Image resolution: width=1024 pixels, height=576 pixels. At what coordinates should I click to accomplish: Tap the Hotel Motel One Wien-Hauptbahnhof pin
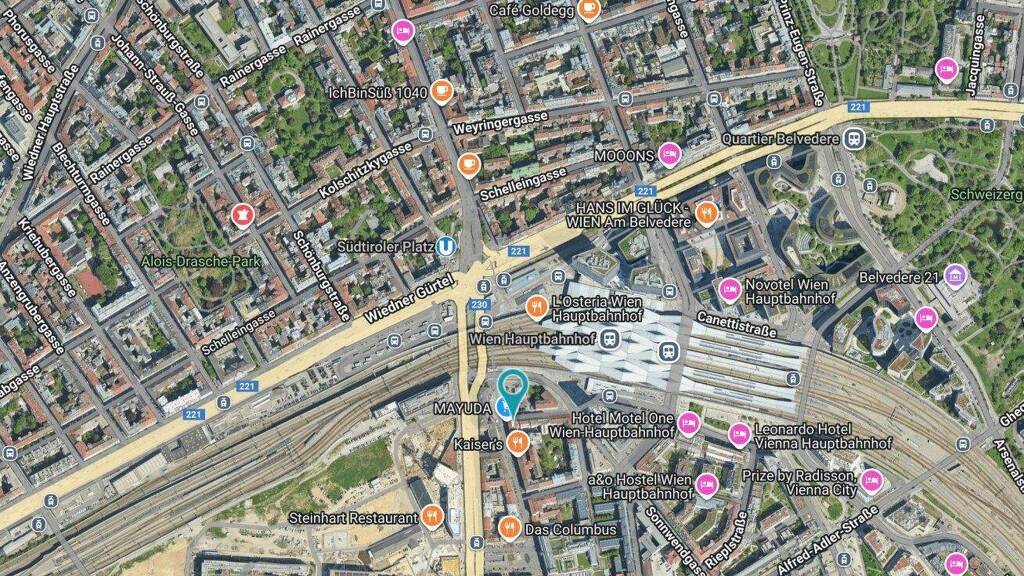click(688, 424)
